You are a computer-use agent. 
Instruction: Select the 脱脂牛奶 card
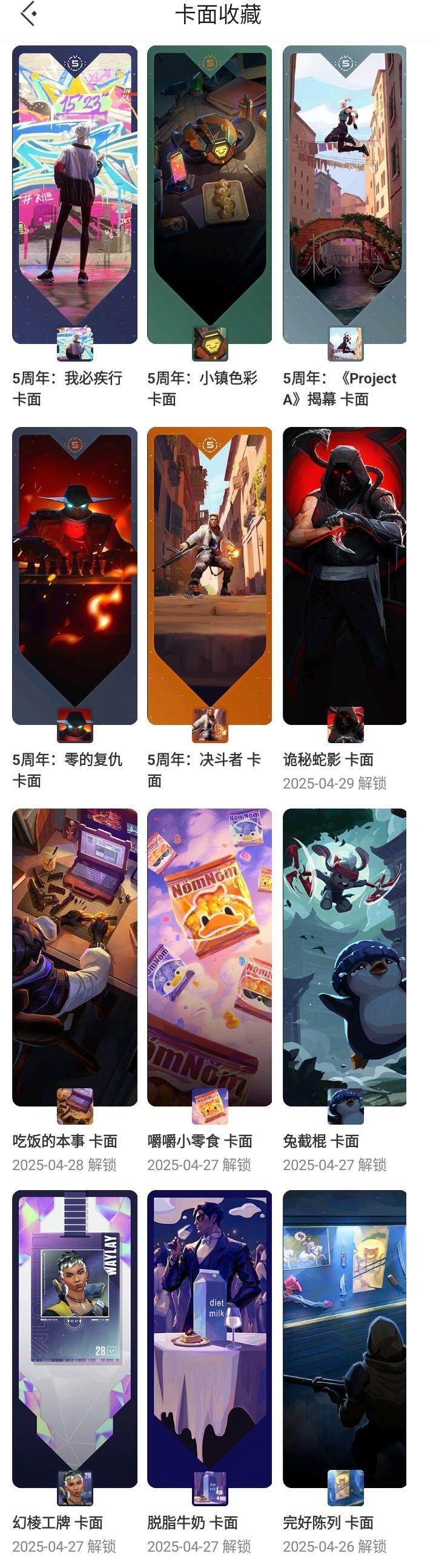(x=210, y=1338)
